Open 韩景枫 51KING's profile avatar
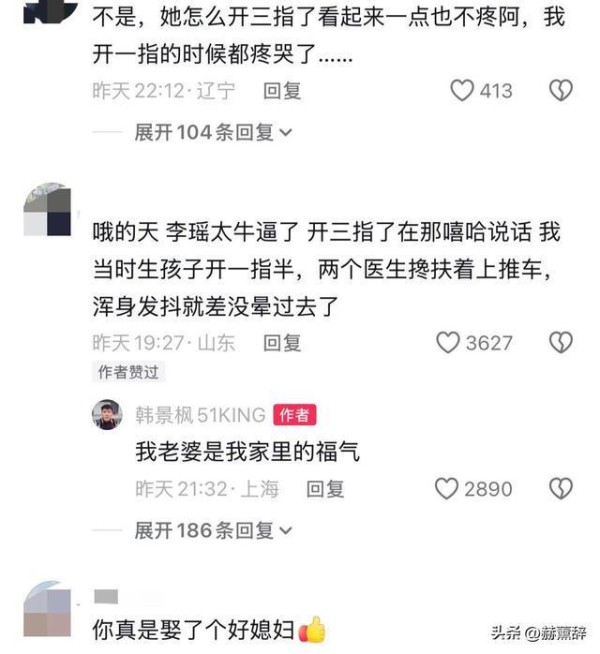 [108, 415]
